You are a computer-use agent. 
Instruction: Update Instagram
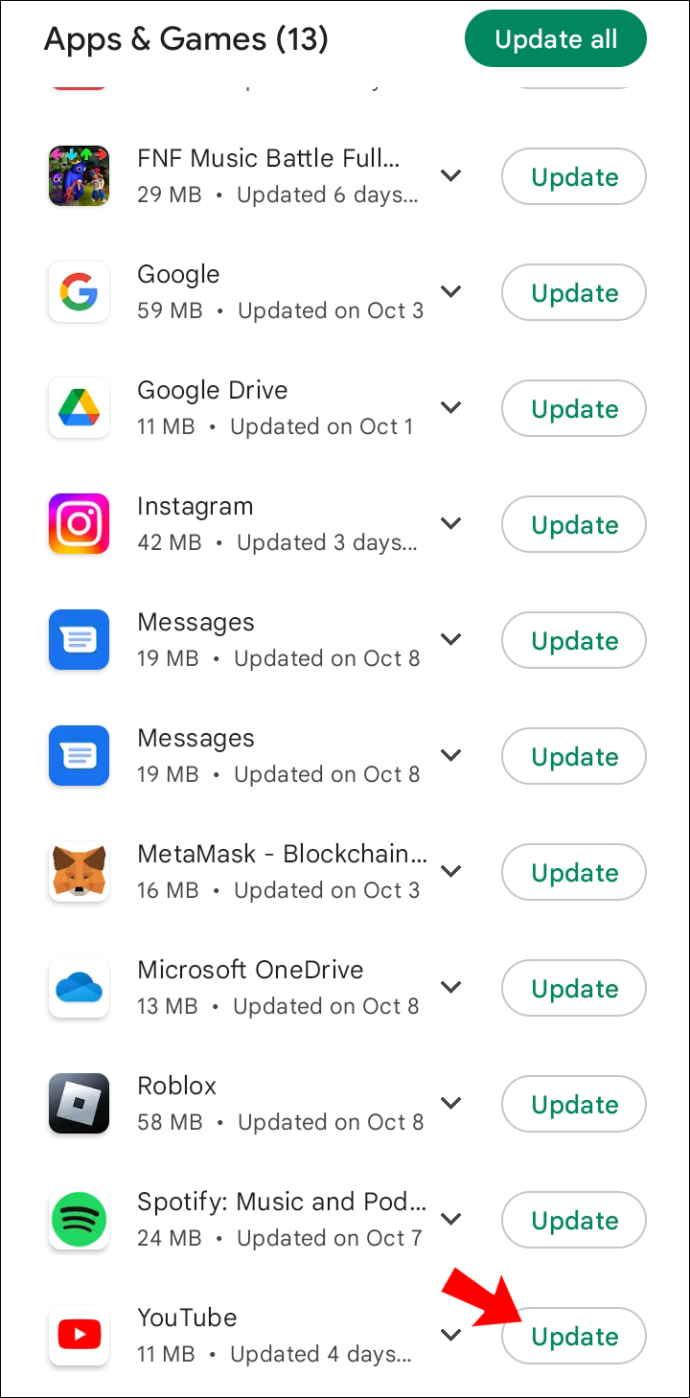click(574, 525)
